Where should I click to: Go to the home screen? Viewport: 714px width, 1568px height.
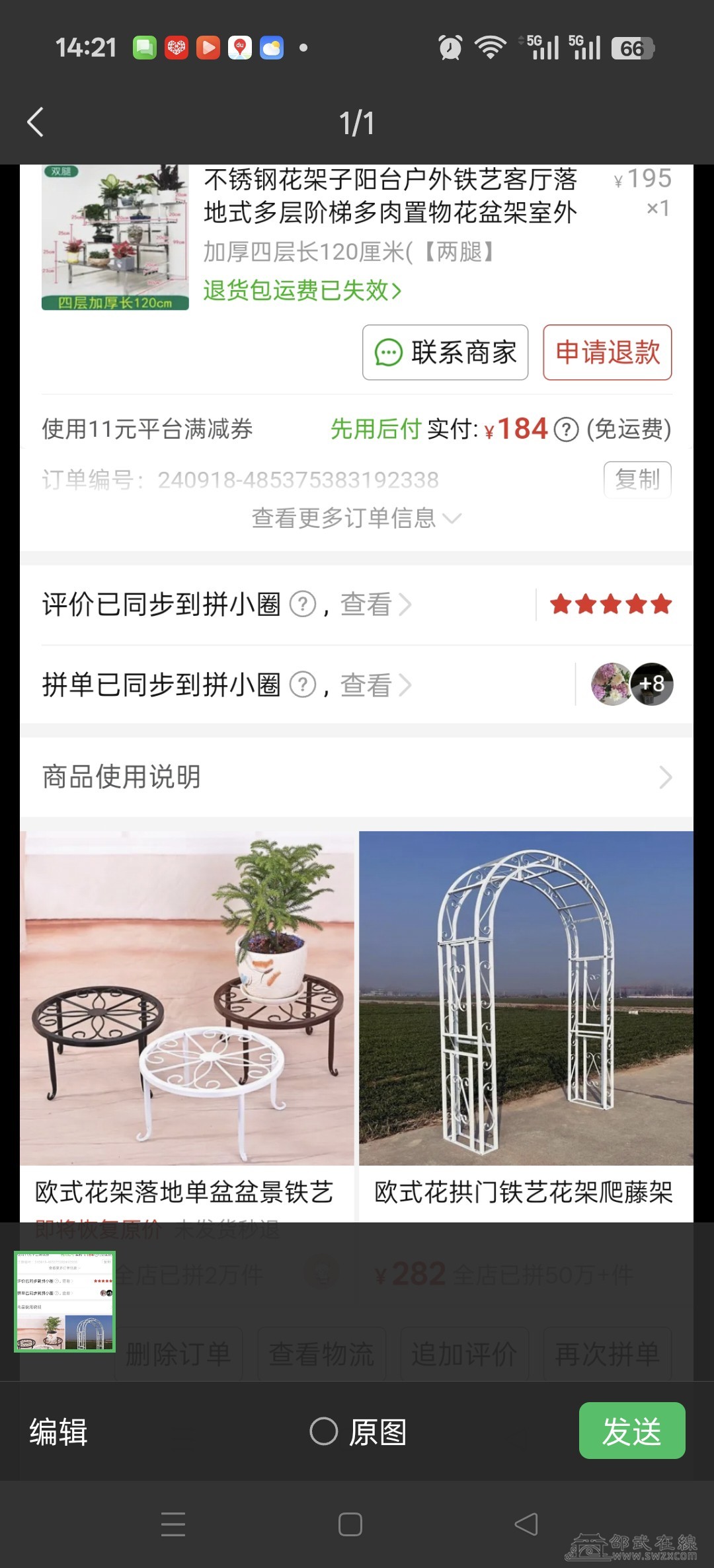350,1524
